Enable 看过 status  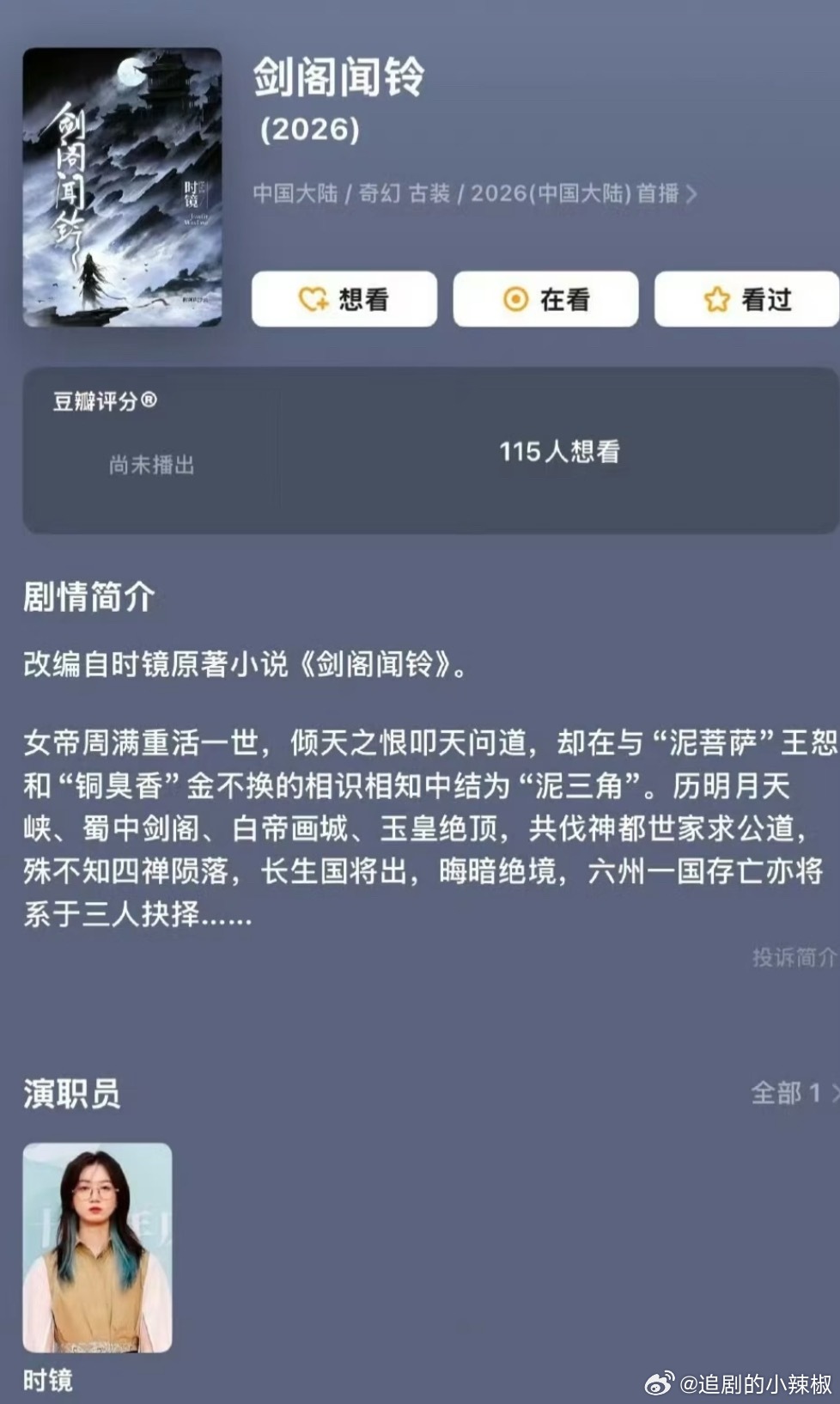pyautogui.click(x=746, y=299)
